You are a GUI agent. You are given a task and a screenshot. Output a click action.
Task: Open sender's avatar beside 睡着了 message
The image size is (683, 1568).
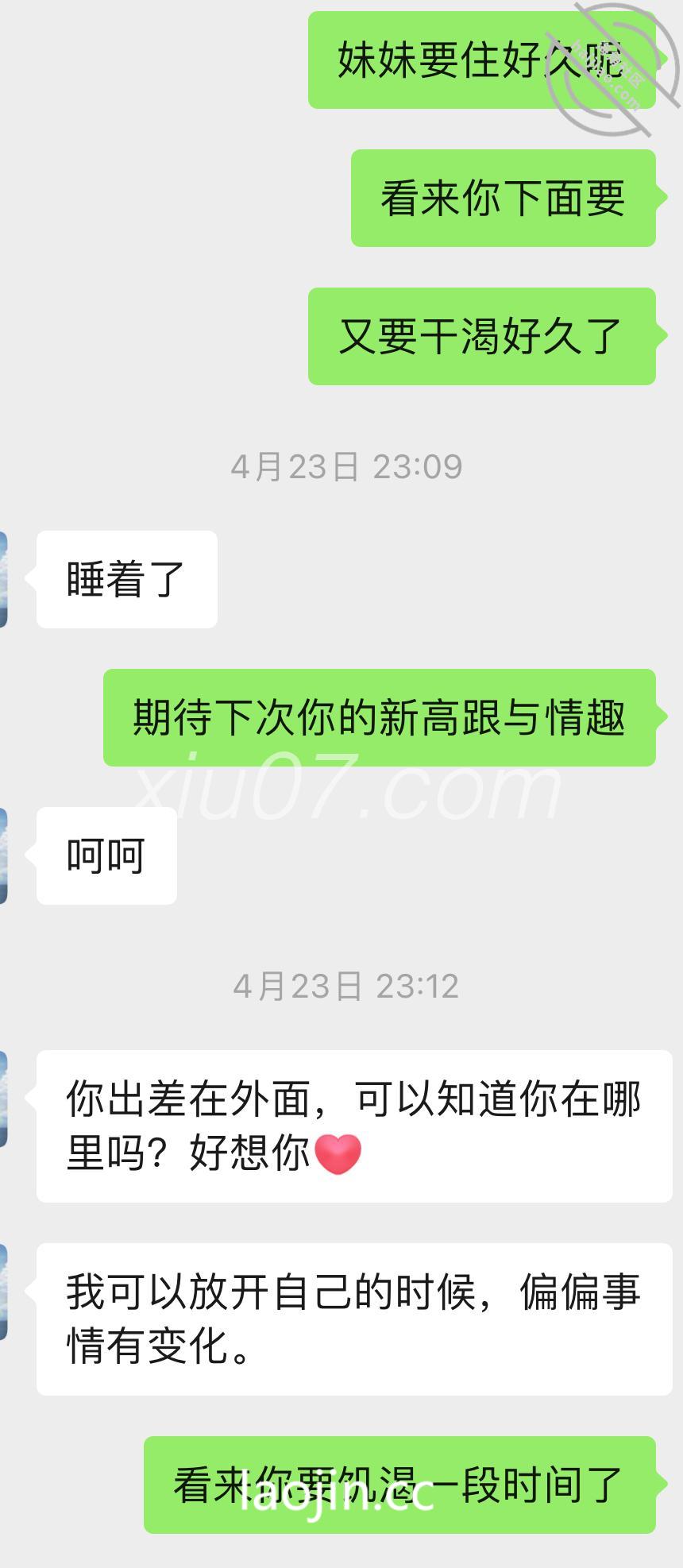pos(3,579)
